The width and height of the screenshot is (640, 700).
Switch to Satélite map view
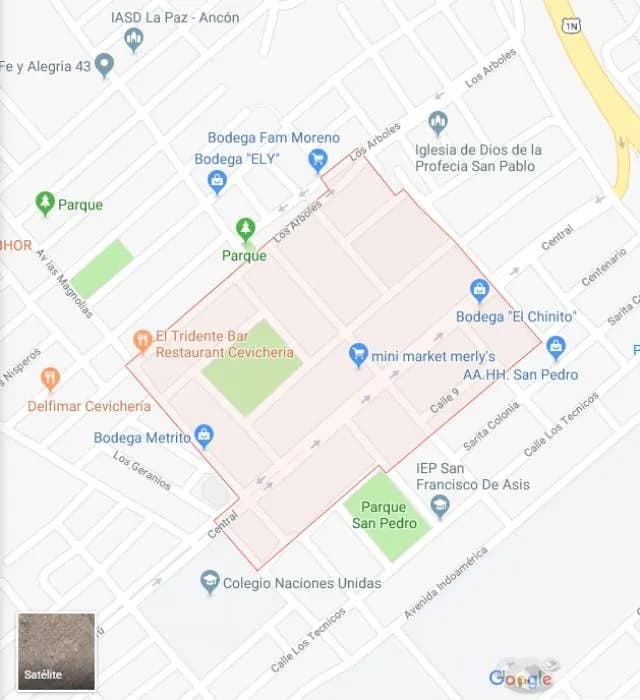coord(56,651)
